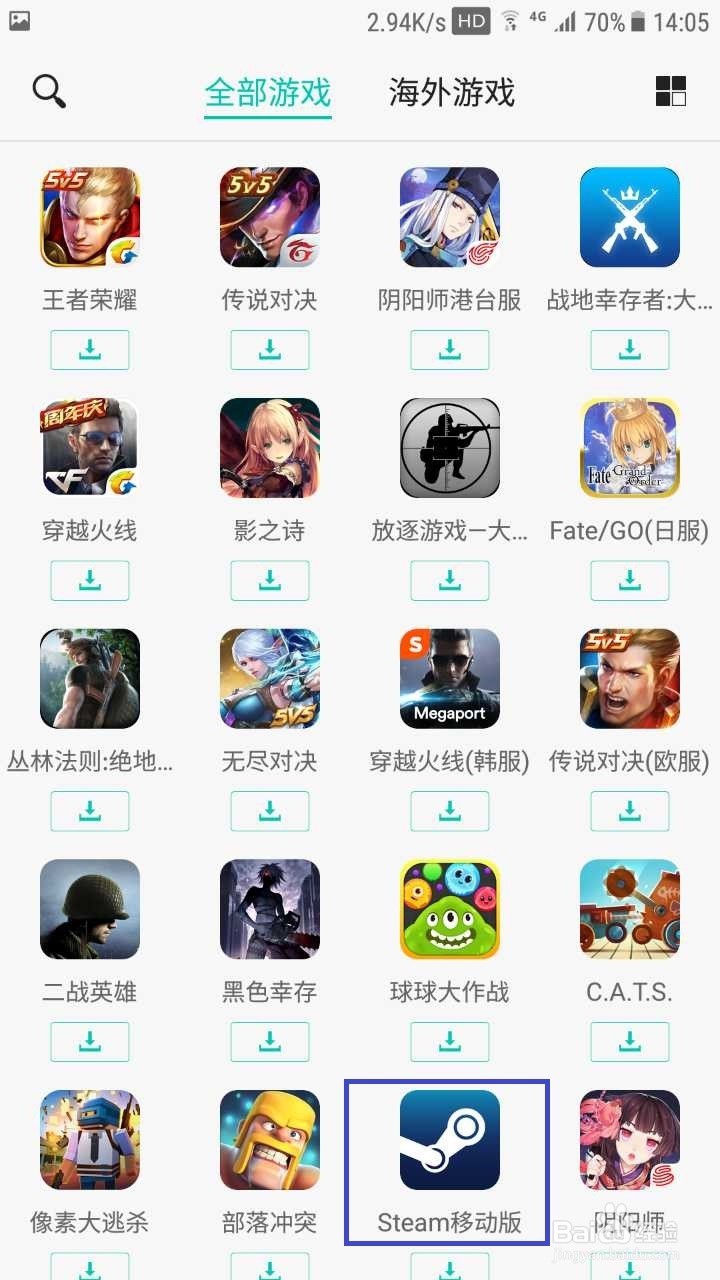Open 影之诗 game icon
Screen dimensions: 720x1280
[x=270, y=448]
